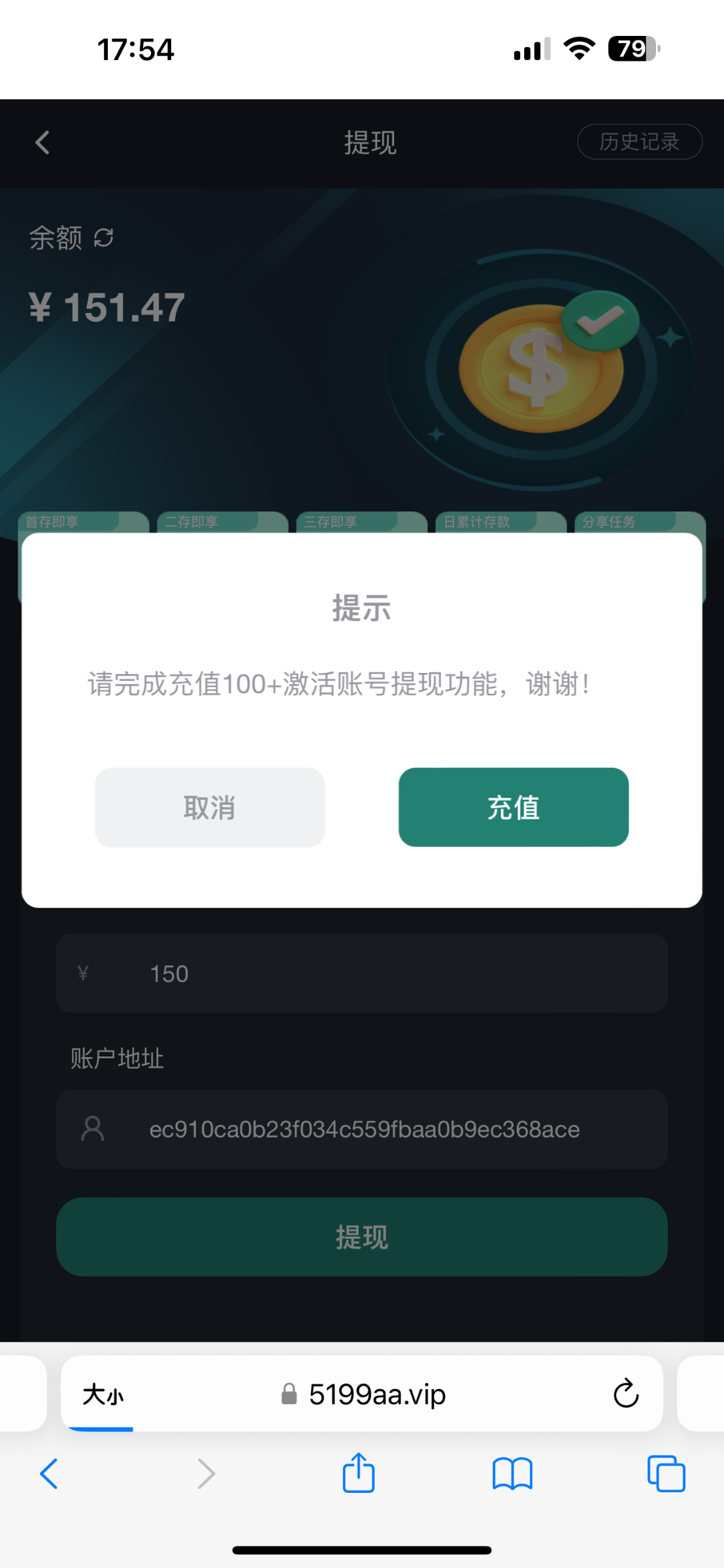This screenshot has width=724, height=1568.
Task: Reload the page in Safari
Action: [x=625, y=1394]
